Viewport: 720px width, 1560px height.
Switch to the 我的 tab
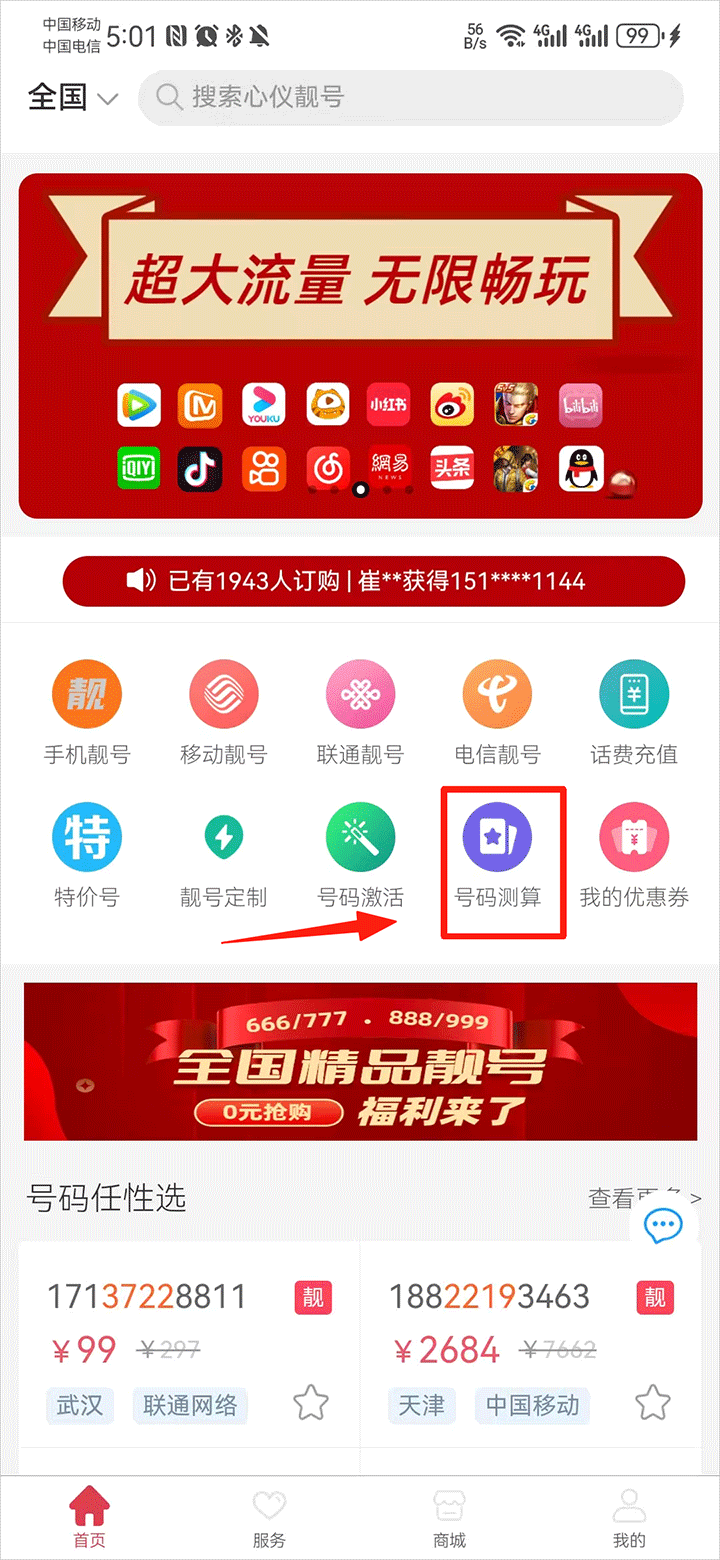629,1518
